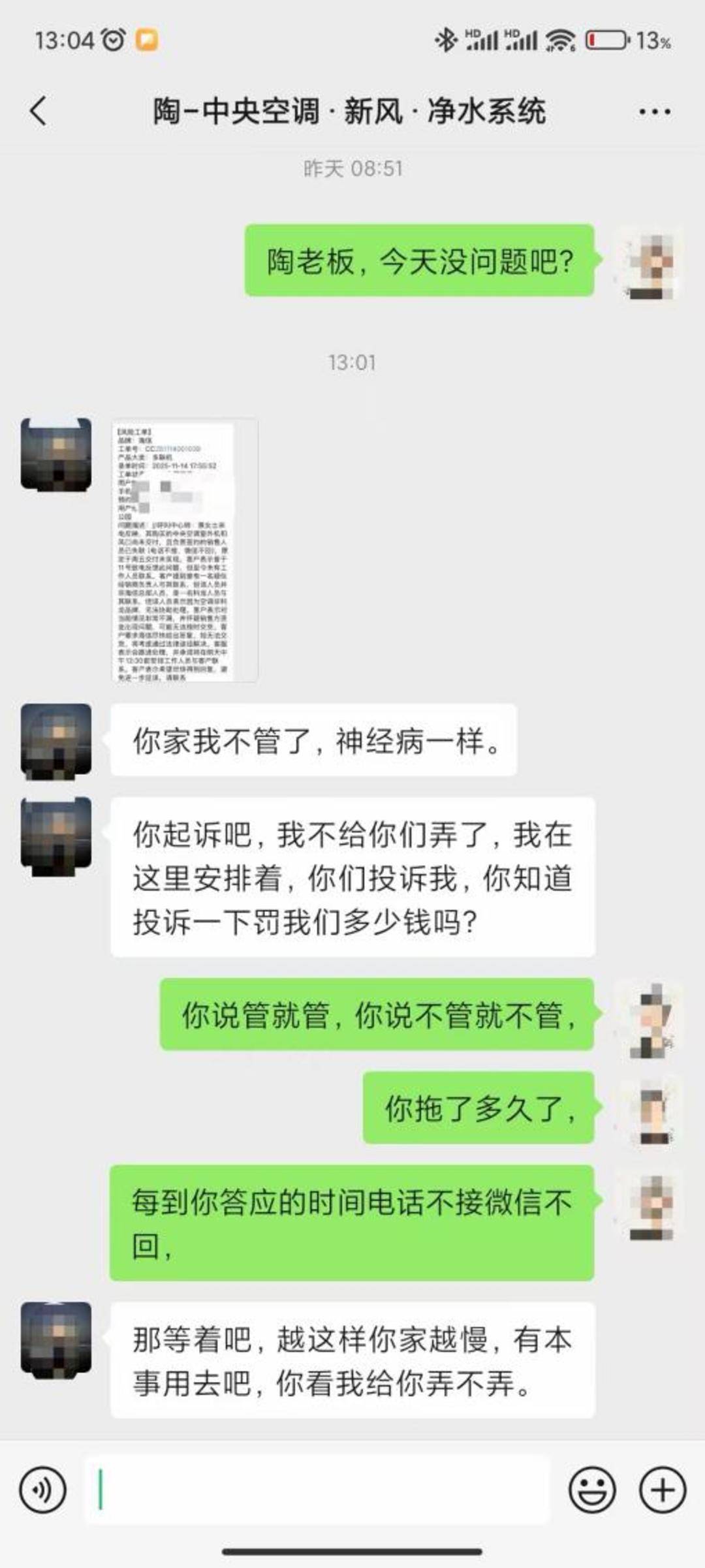Tap the timestamp 昨天 08:51
705x1568 pixels.
352,168
